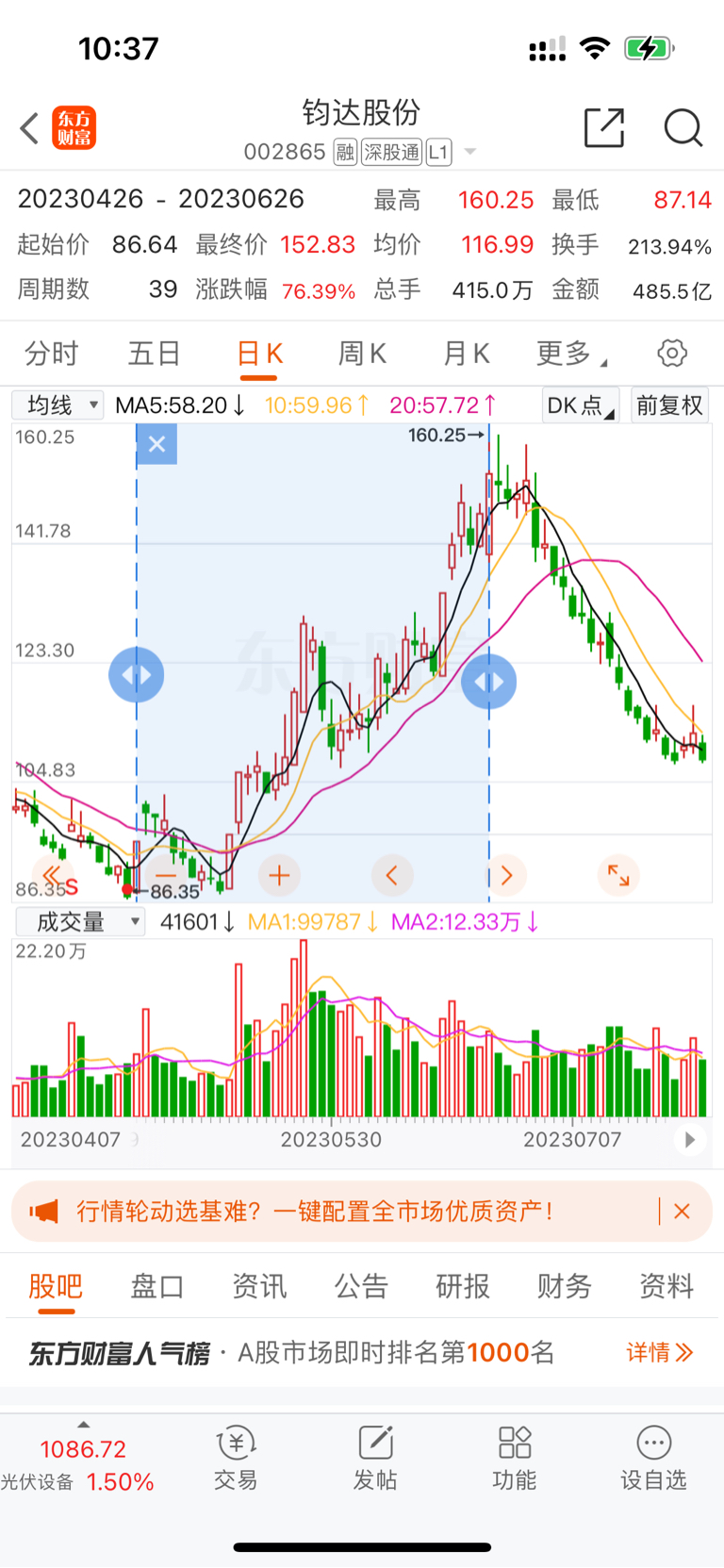The image size is (724, 1568).
Task: Open the 均线 indicator dropdown
Action: pos(58,405)
